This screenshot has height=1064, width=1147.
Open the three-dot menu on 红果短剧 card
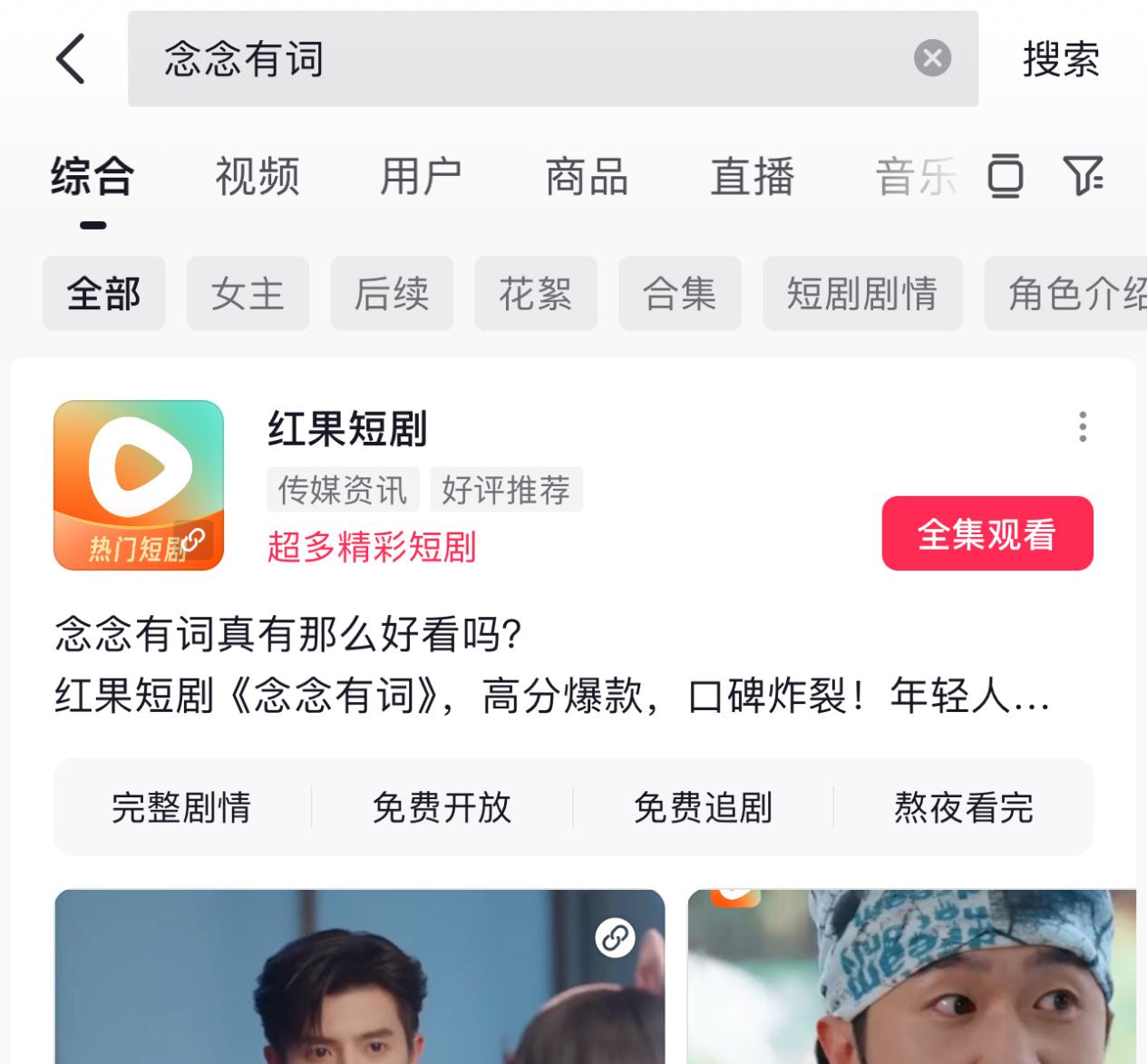tap(1082, 426)
